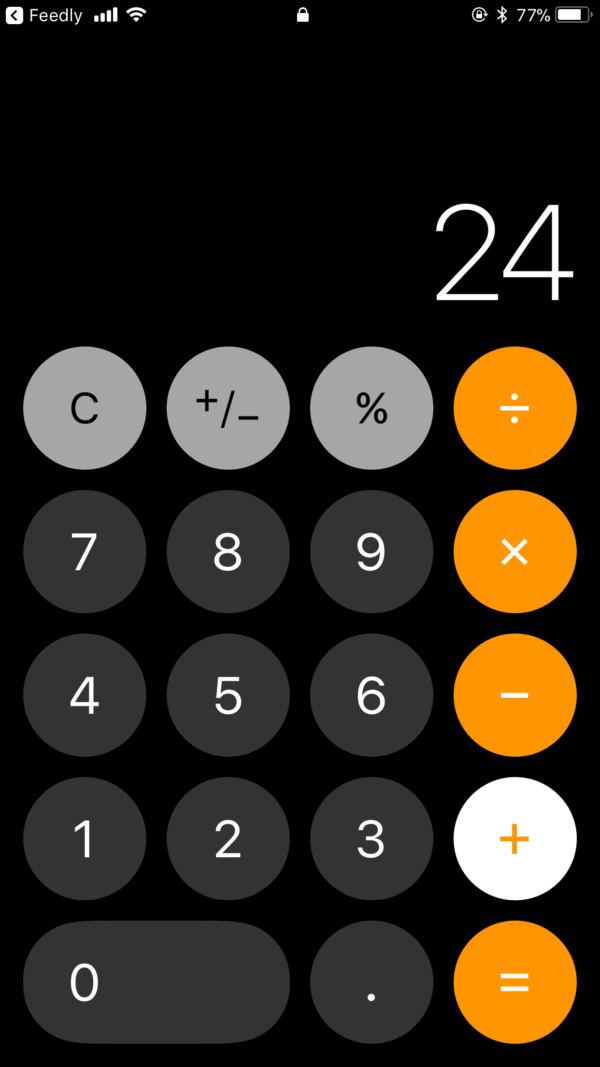The image size is (600, 1067).
Task: Select the minus operator
Action: [x=515, y=695]
